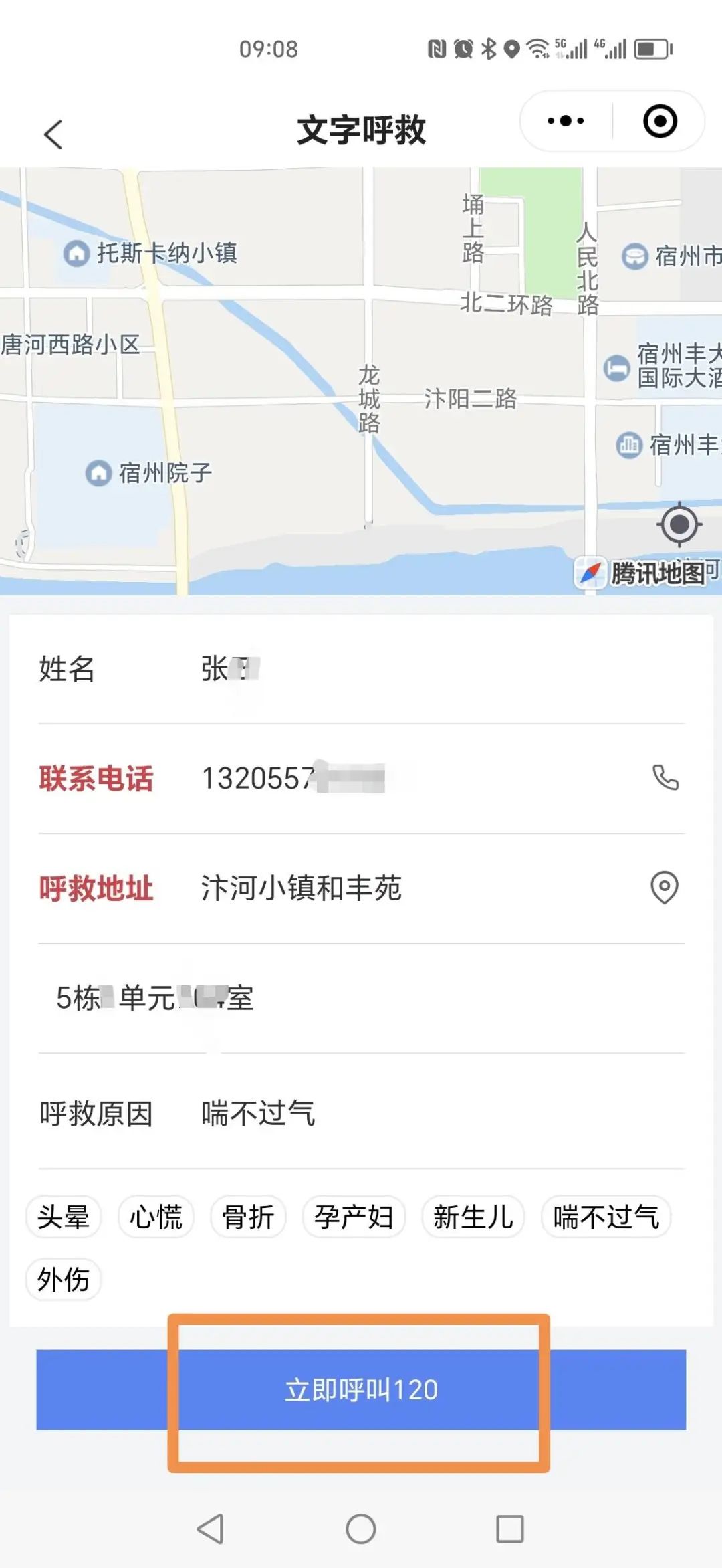Image resolution: width=722 pixels, height=1568 pixels.
Task: Select the 喘不过气 reason chip
Action: 606,1216
